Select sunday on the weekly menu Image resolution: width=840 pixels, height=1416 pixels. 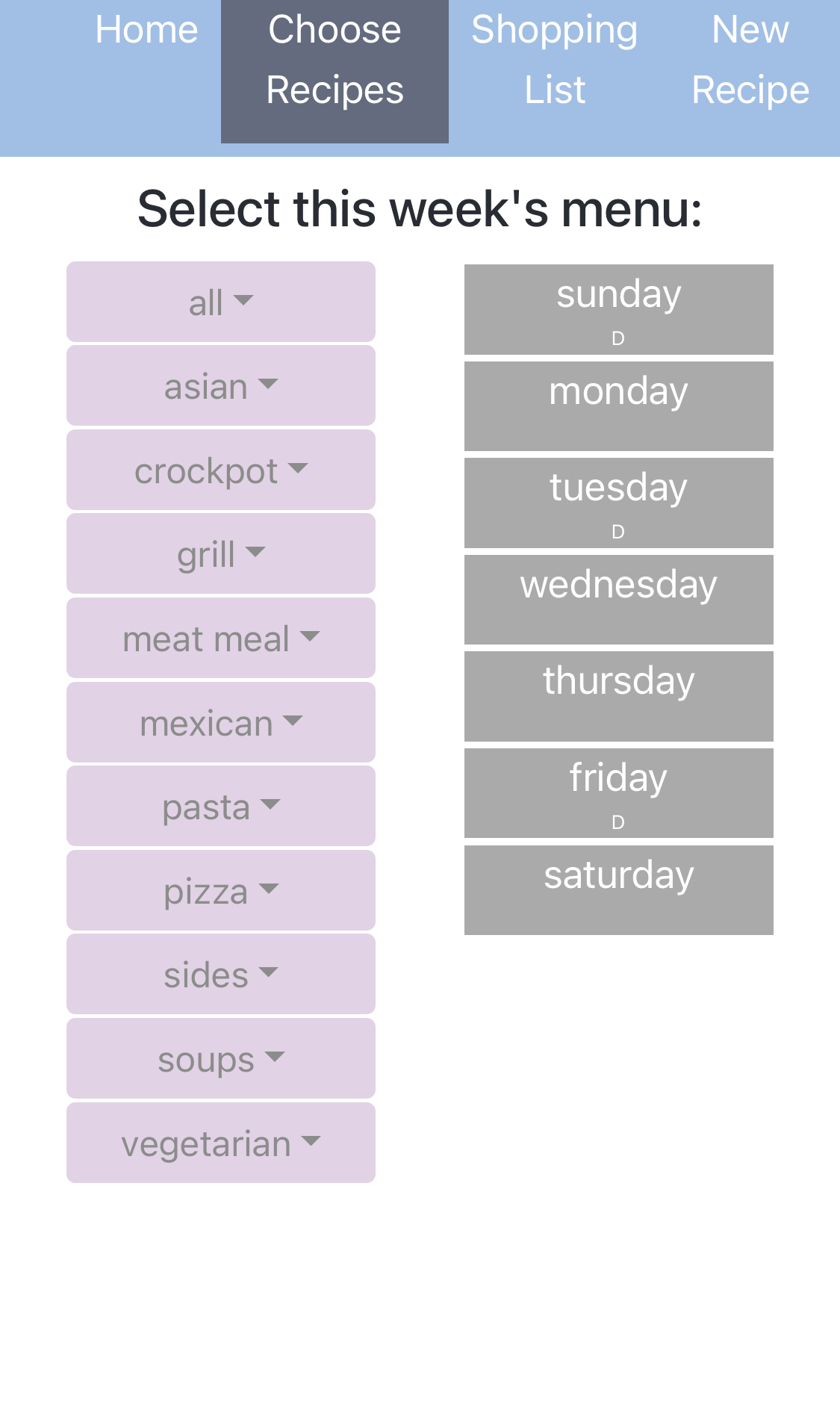[618, 308]
